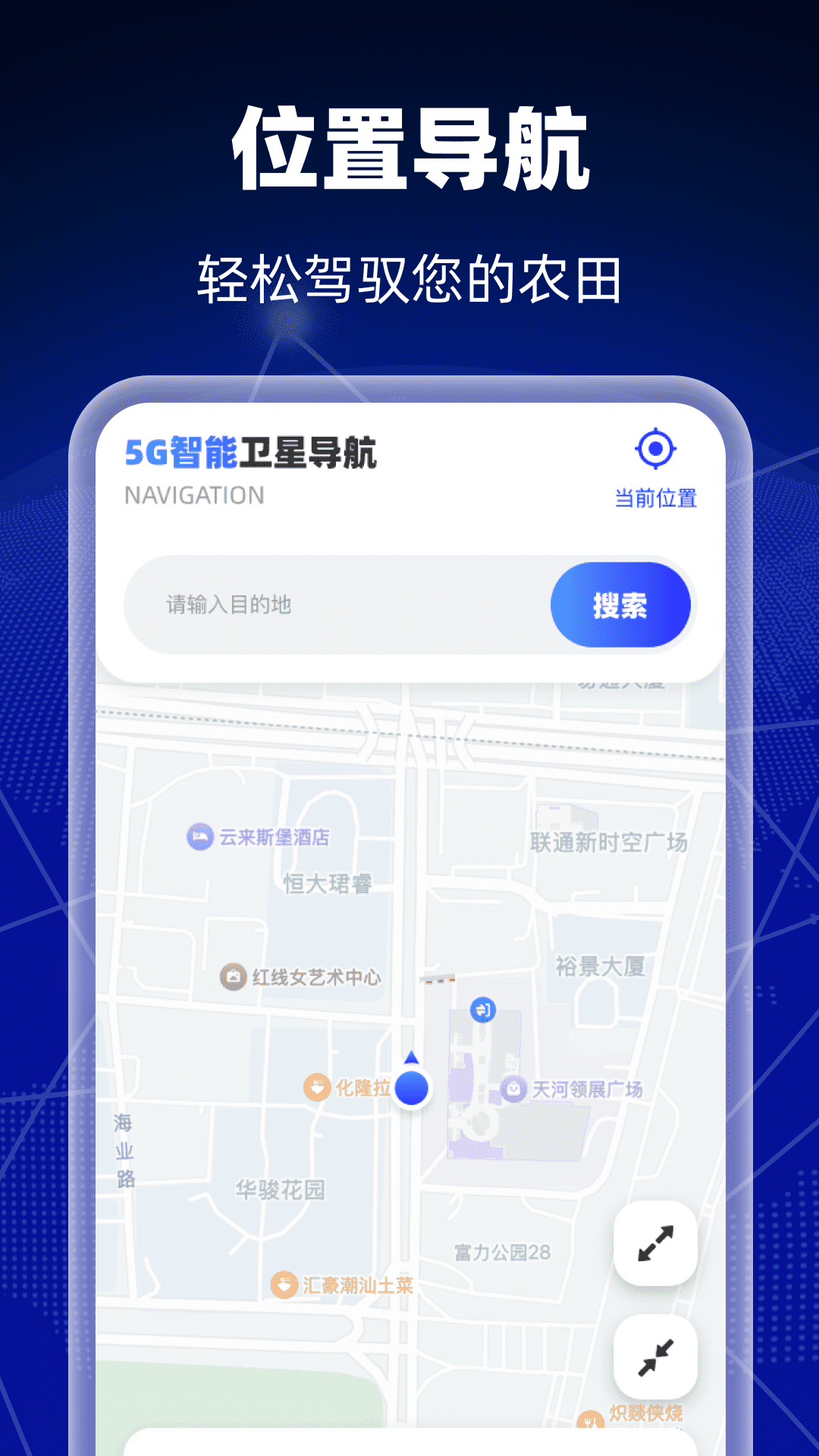The image size is (819, 1456).
Task: Select the 化隆拉 restaurant marker icon
Action: coord(318,1087)
